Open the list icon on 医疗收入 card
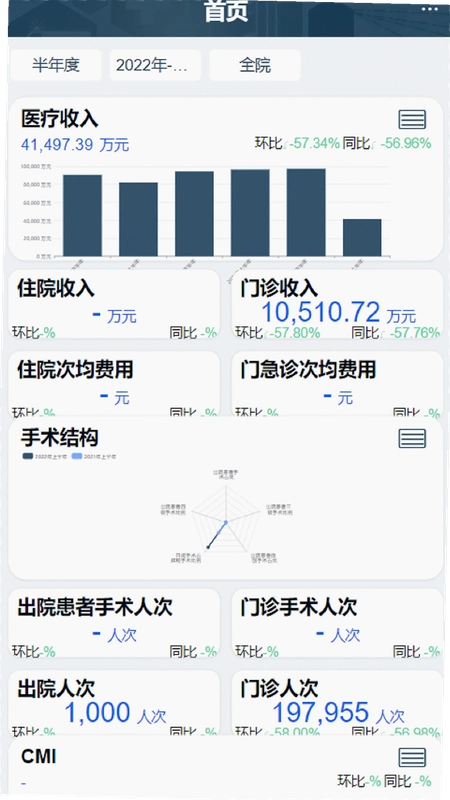This screenshot has width=450, height=800. [x=412, y=120]
